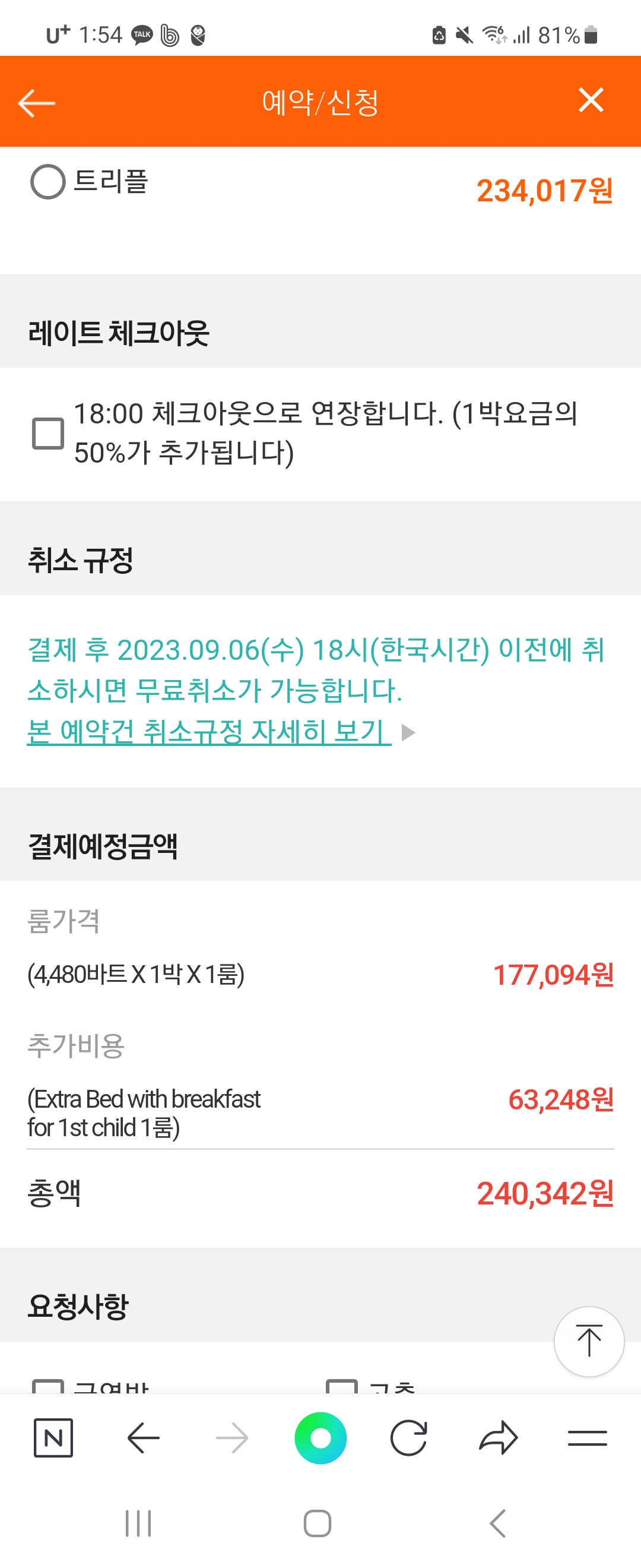Navigate to the previous page in the browser
Screen dimensions: 641x1568
coord(143,1439)
